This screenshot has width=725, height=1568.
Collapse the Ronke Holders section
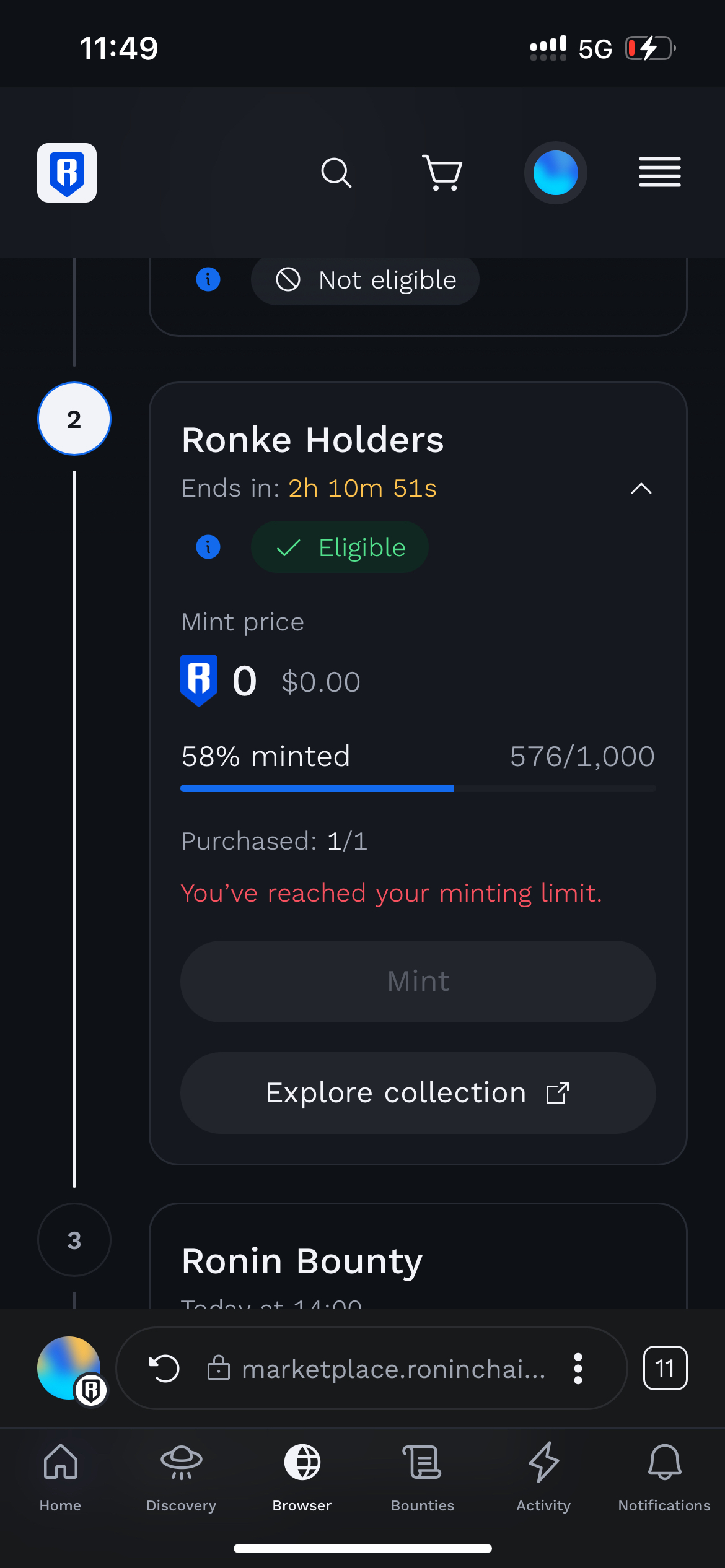tap(641, 489)
